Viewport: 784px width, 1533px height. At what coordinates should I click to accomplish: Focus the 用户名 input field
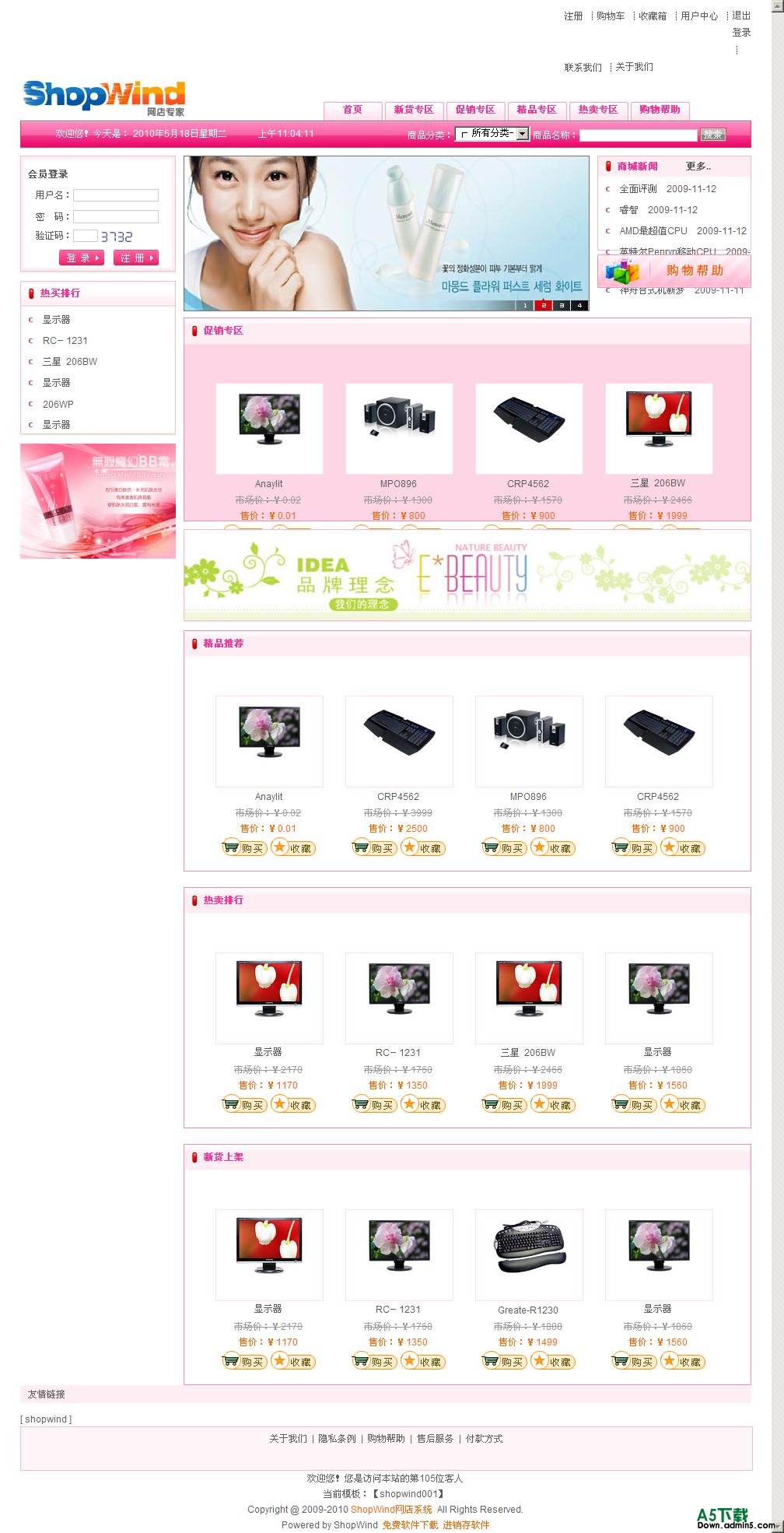coord(115,195)
